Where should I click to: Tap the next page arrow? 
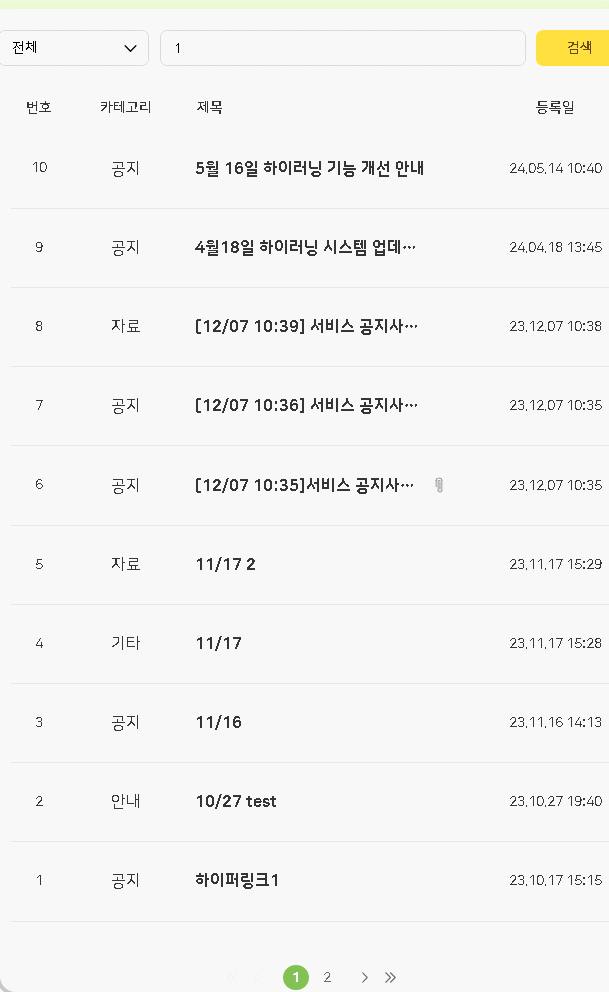364,977
